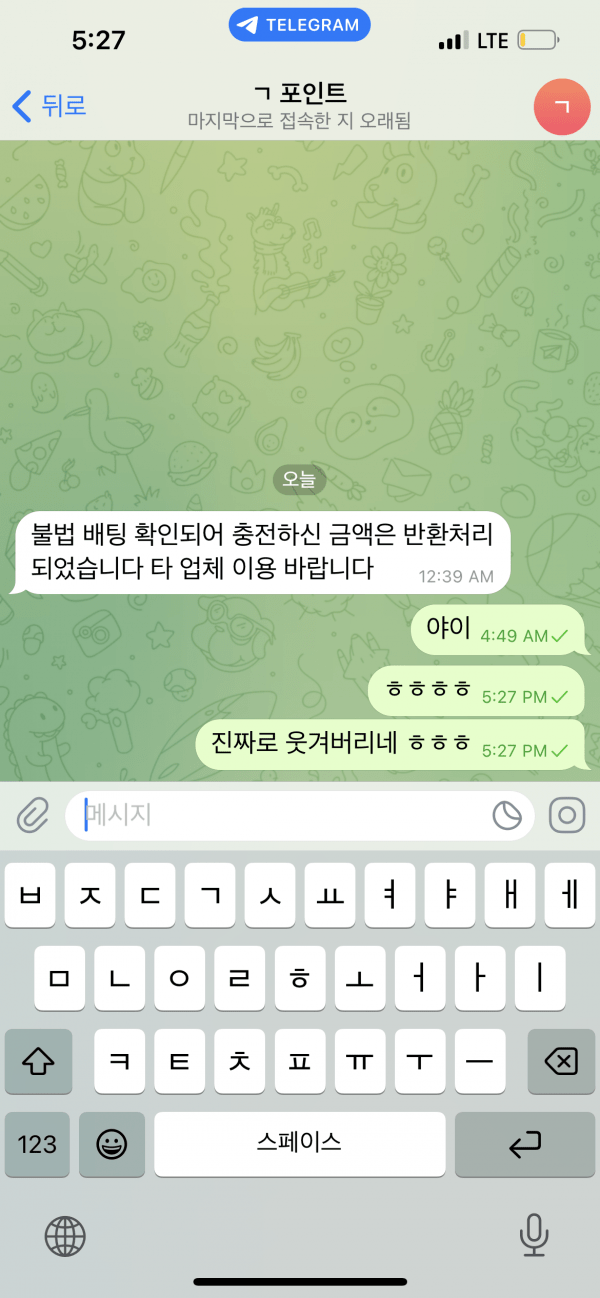Select the 불법 배팅 message bubble
This screenshot has height=1298, width=600.
(262, 551)
